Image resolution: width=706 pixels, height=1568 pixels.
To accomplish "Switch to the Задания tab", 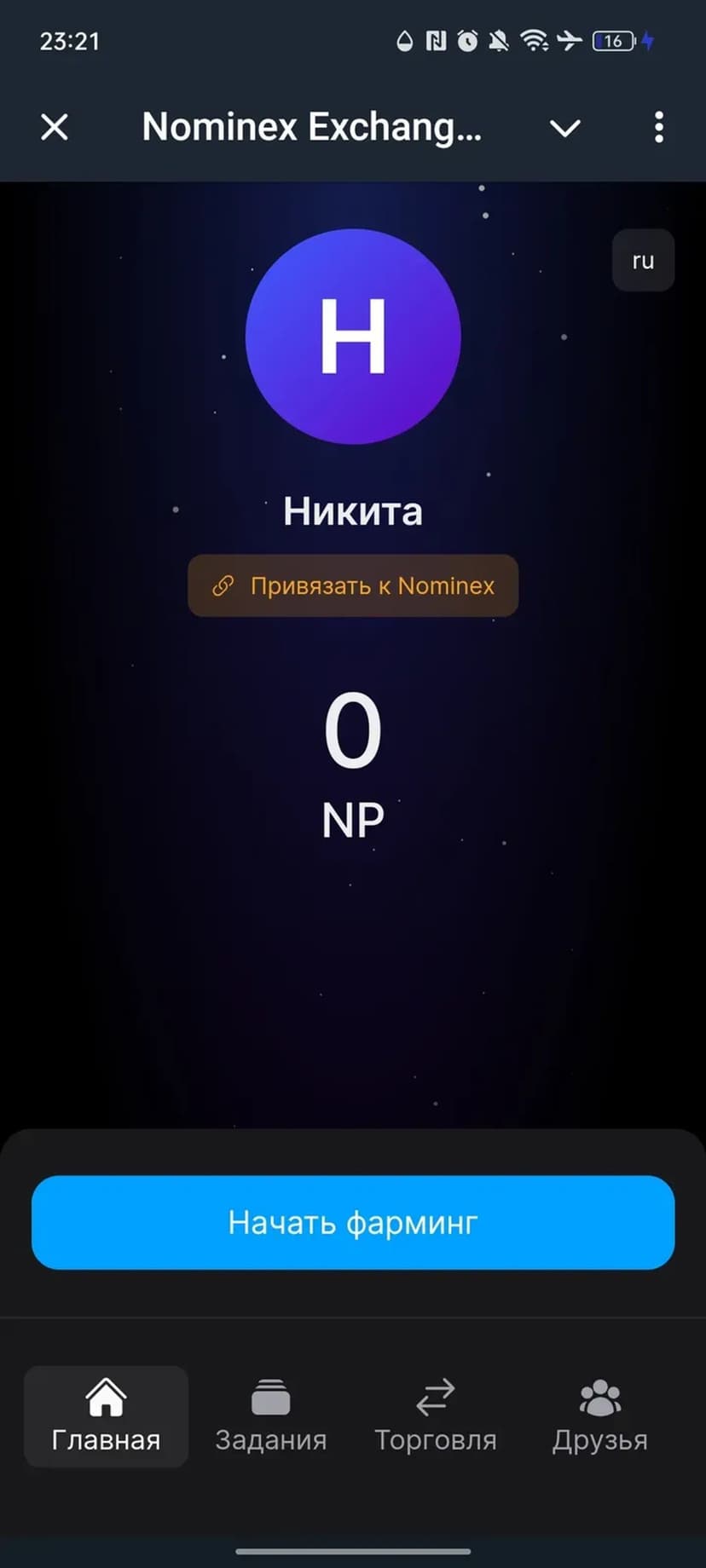I will [x=270, y=1416].
